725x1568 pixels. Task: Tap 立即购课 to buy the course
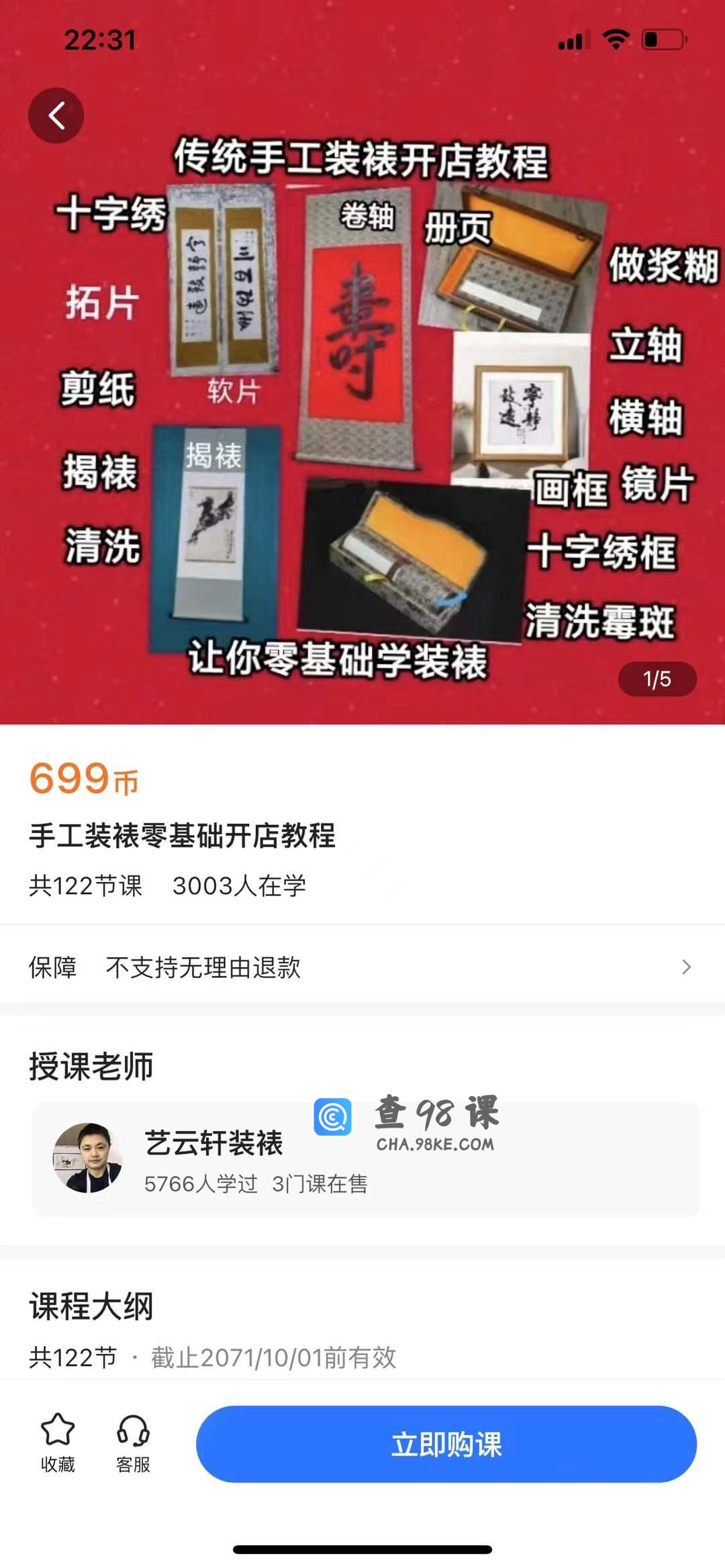pyautogui.click(x=446, y=1444)
